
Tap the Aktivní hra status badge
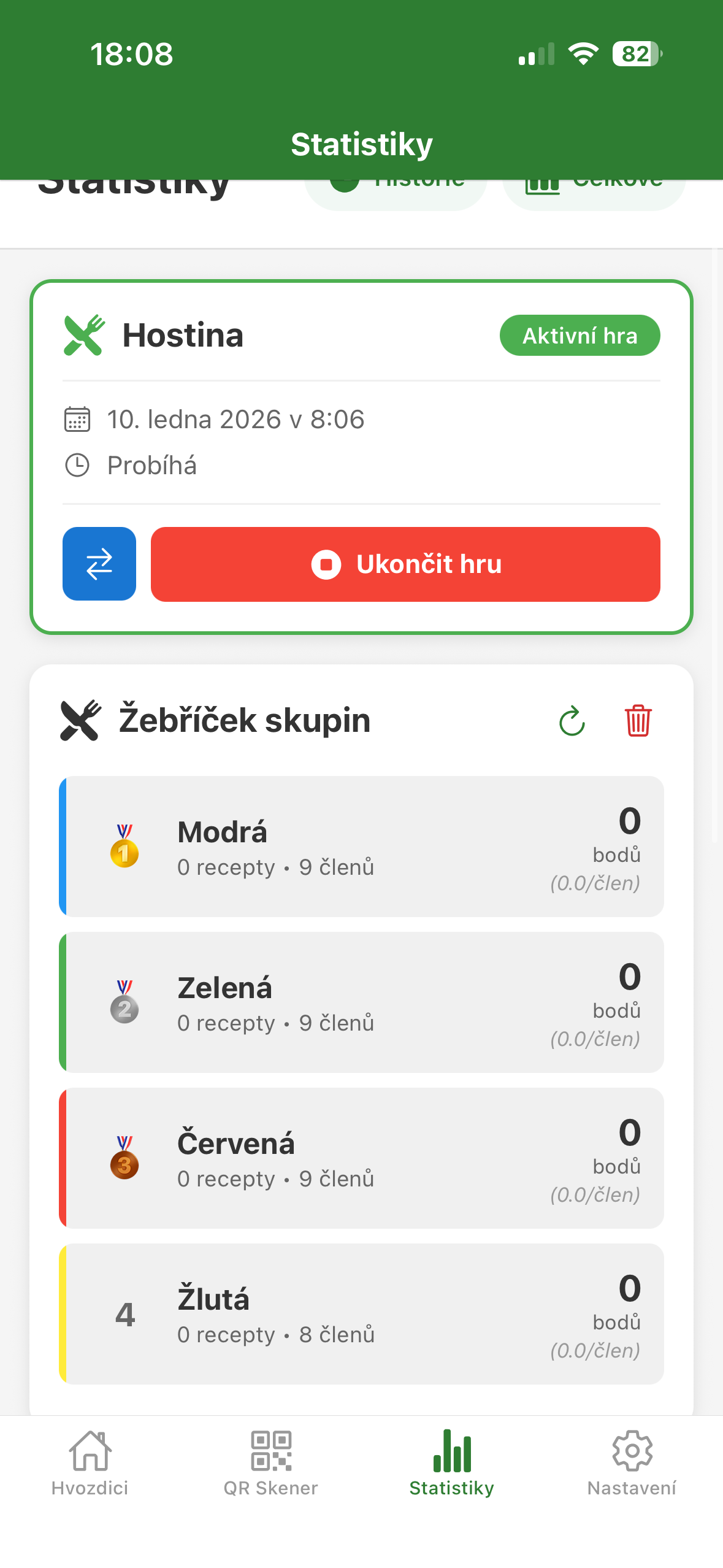point(580,335)
